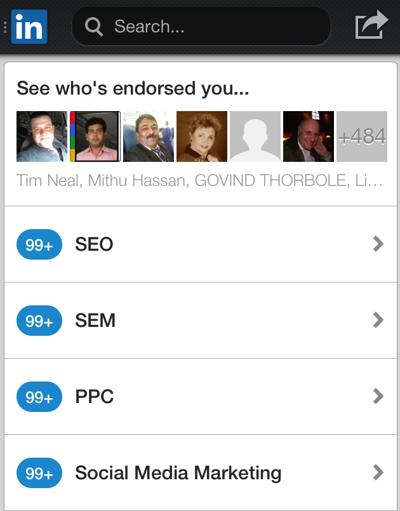Open the SEM endorsements row

tap(200, 320)
